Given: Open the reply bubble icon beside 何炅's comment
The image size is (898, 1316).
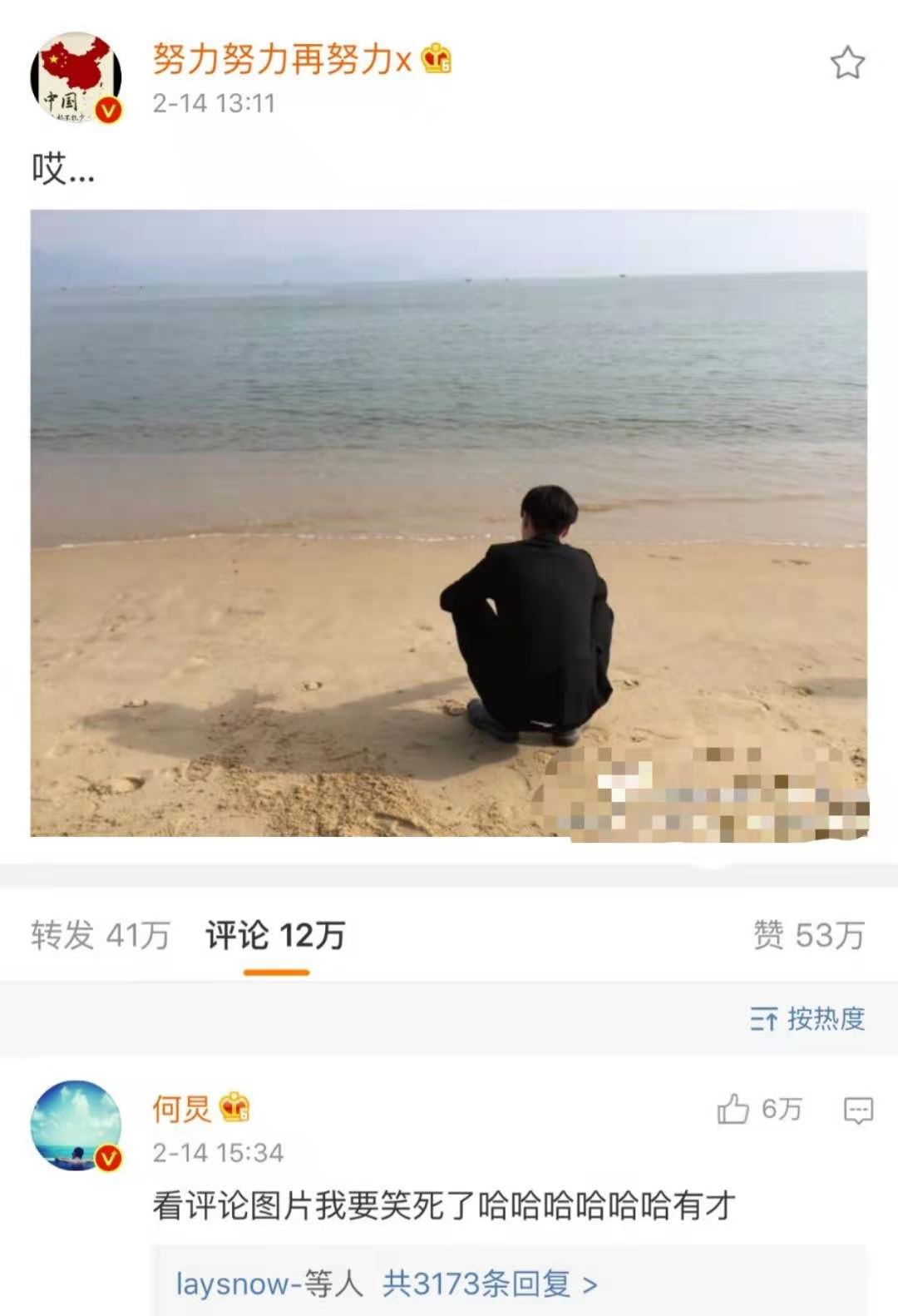Looking at the screenshot, I should point(858,1111).
